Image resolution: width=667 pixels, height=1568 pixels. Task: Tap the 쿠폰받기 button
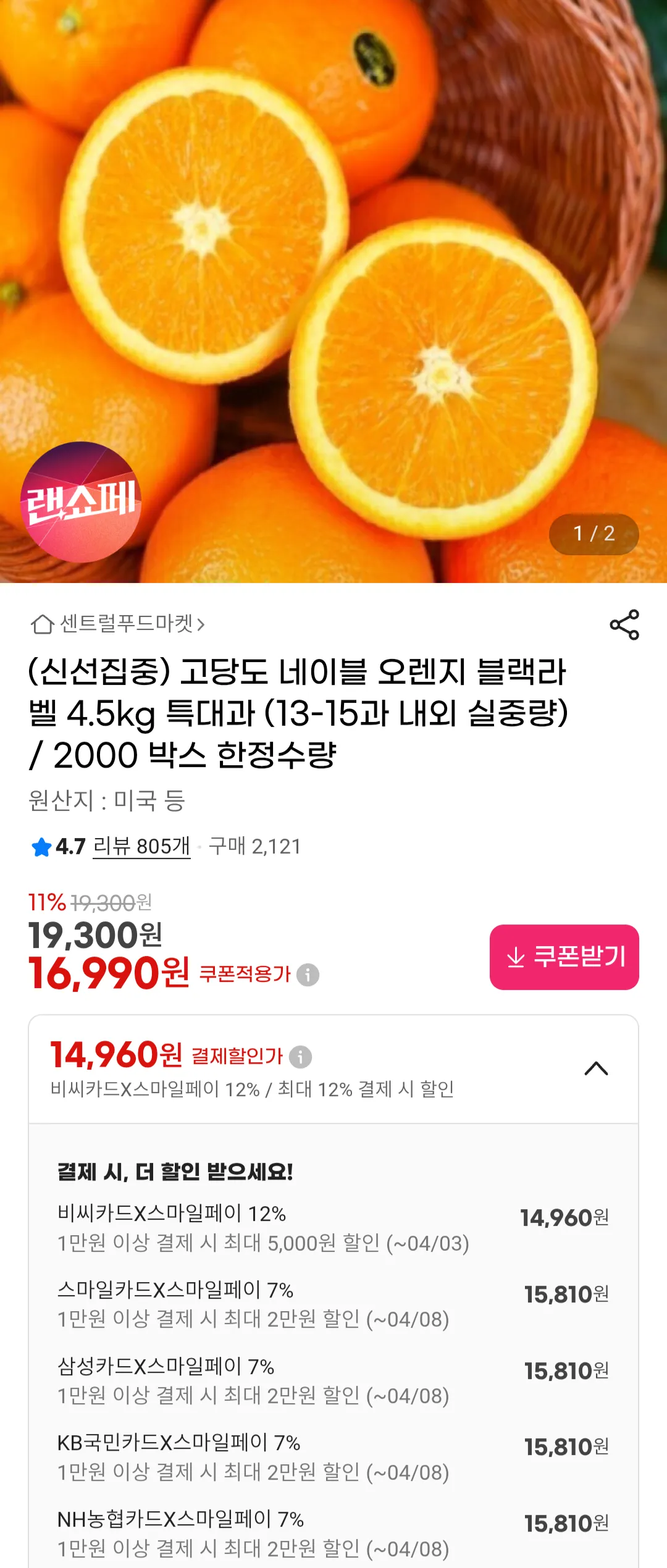click(564, 957)
